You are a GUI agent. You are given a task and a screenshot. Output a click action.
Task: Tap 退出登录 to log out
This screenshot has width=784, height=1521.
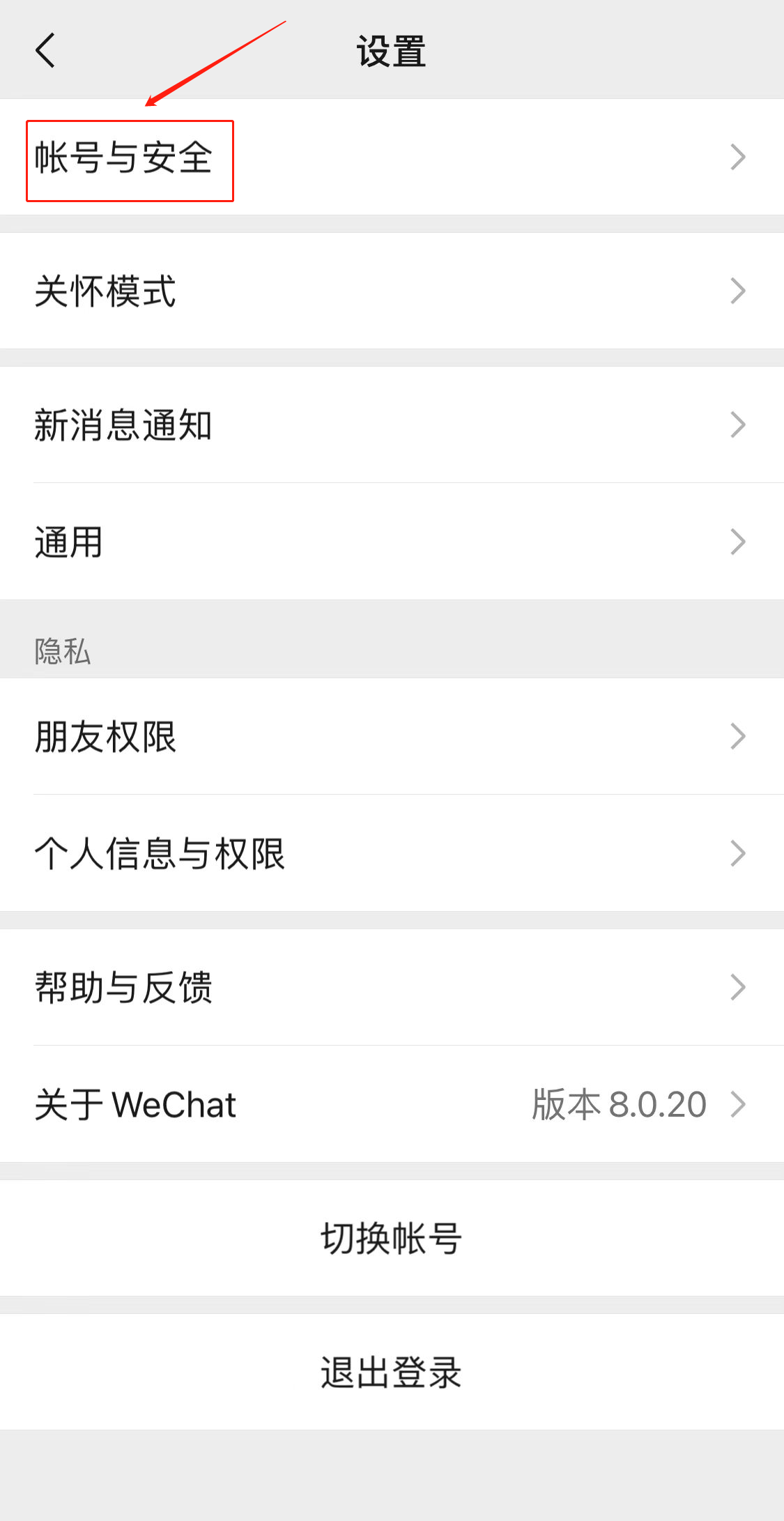tap(392, 1373)
